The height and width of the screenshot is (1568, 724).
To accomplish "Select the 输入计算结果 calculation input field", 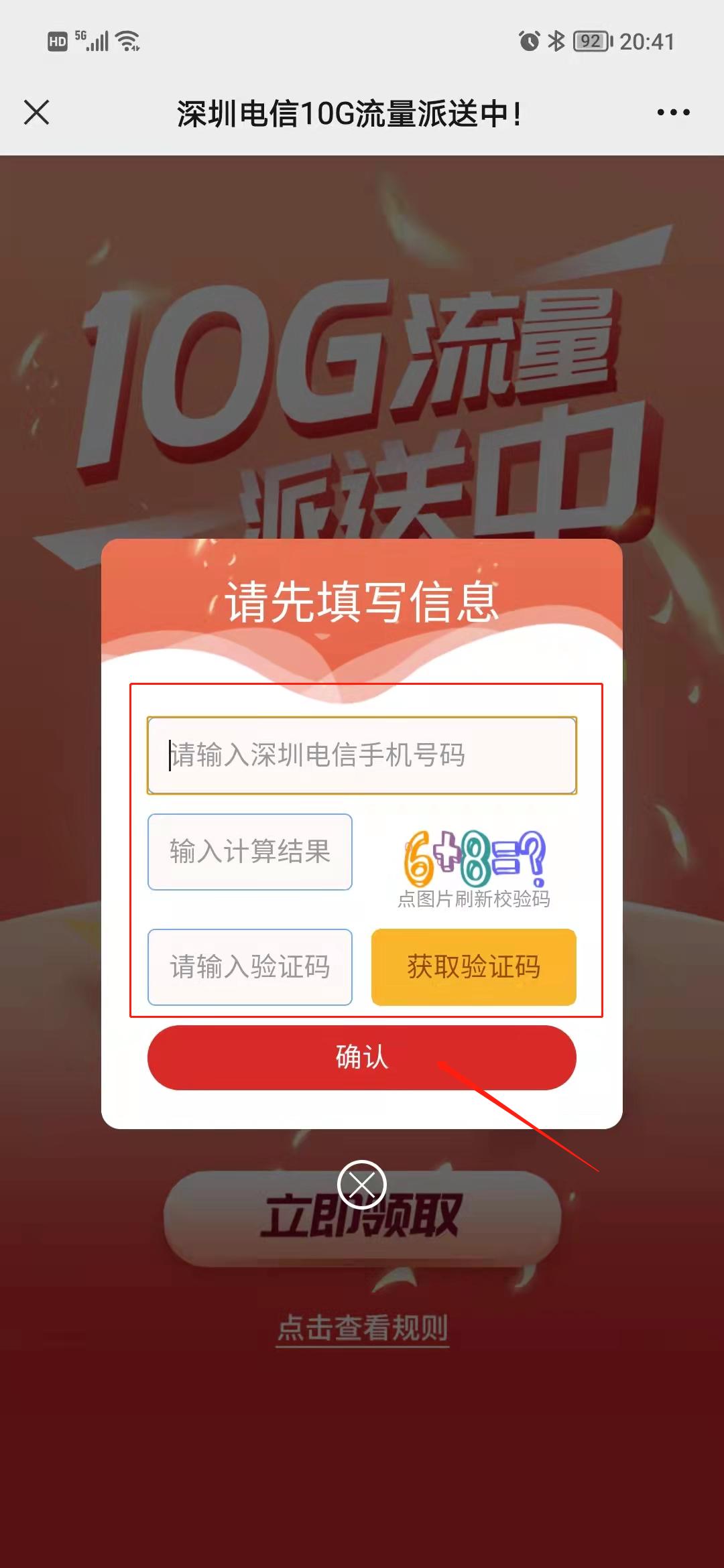I will click(x=249, y=852).
